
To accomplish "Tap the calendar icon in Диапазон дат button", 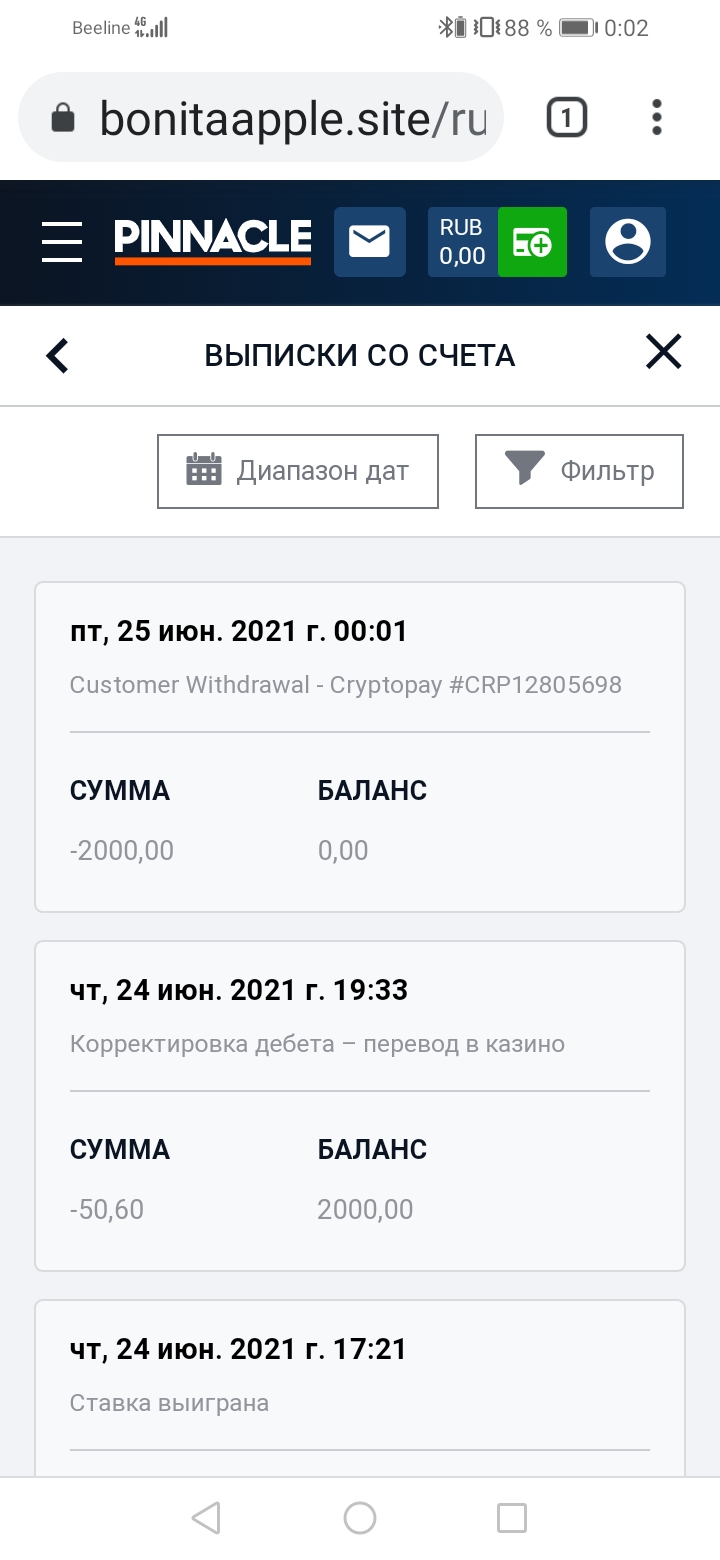I will pos(202,470).
